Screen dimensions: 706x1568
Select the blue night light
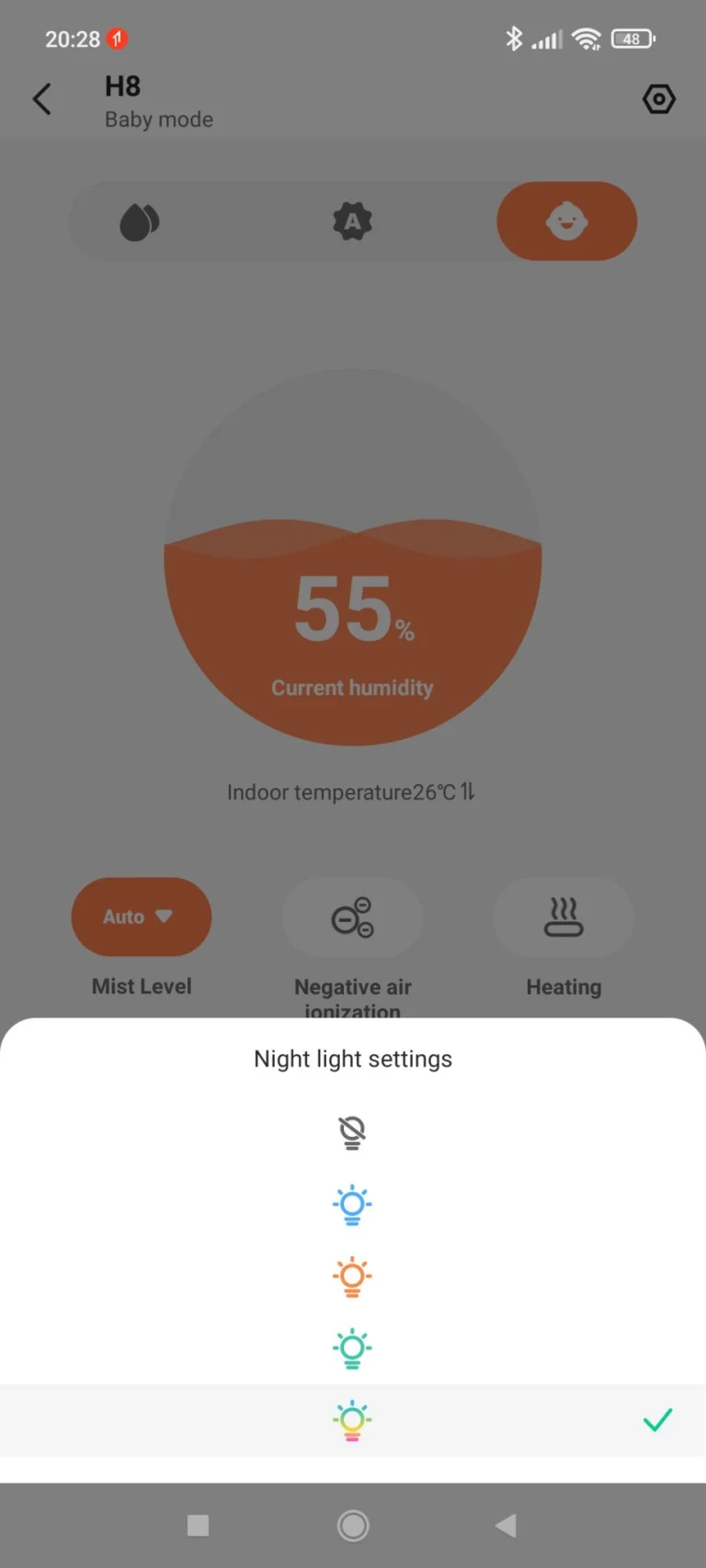tap(352, 1205)
